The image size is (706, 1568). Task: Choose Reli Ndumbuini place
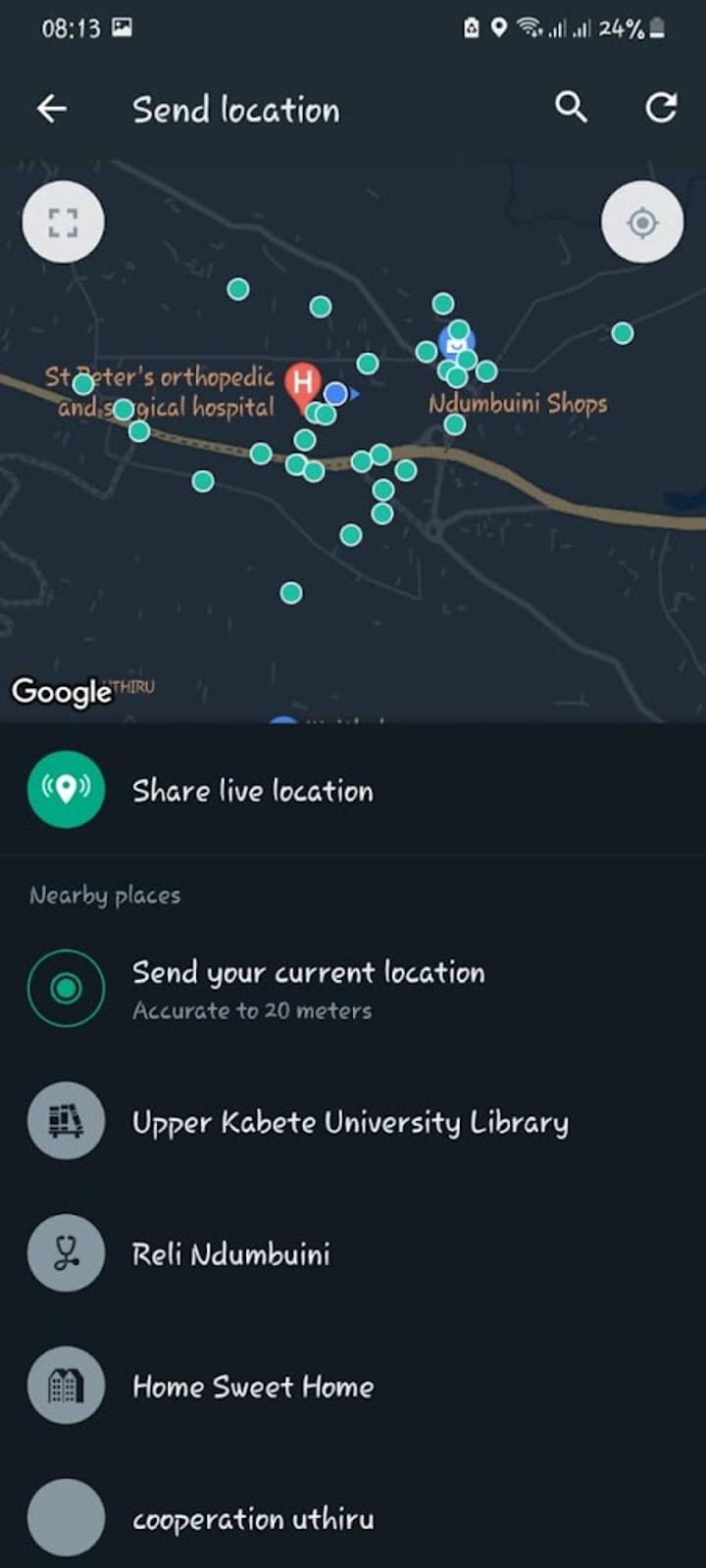pos(231,1253)
